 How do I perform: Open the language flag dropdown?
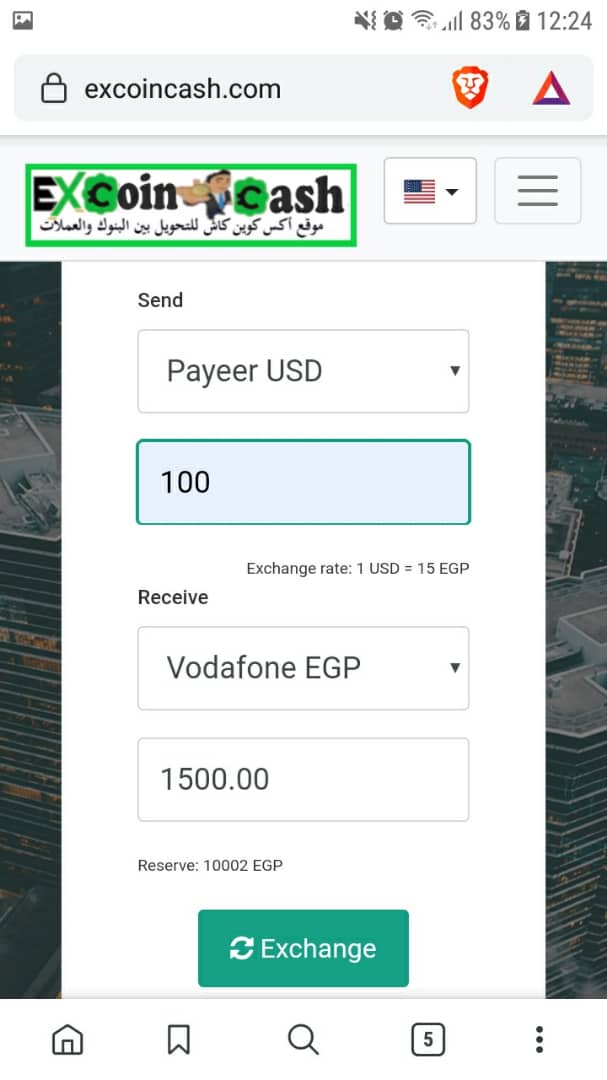(430, 191)
